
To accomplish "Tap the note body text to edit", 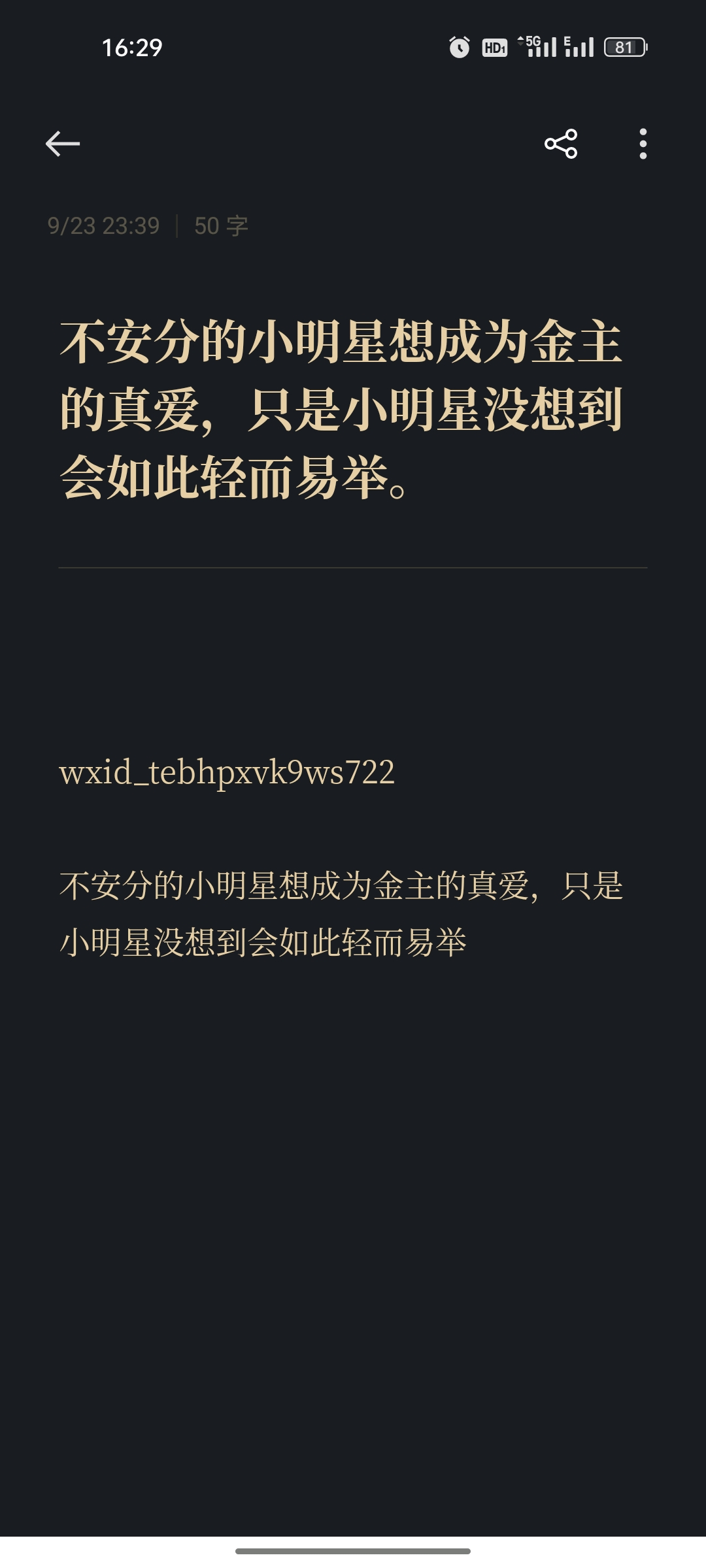I will click(x=341, y=857).
